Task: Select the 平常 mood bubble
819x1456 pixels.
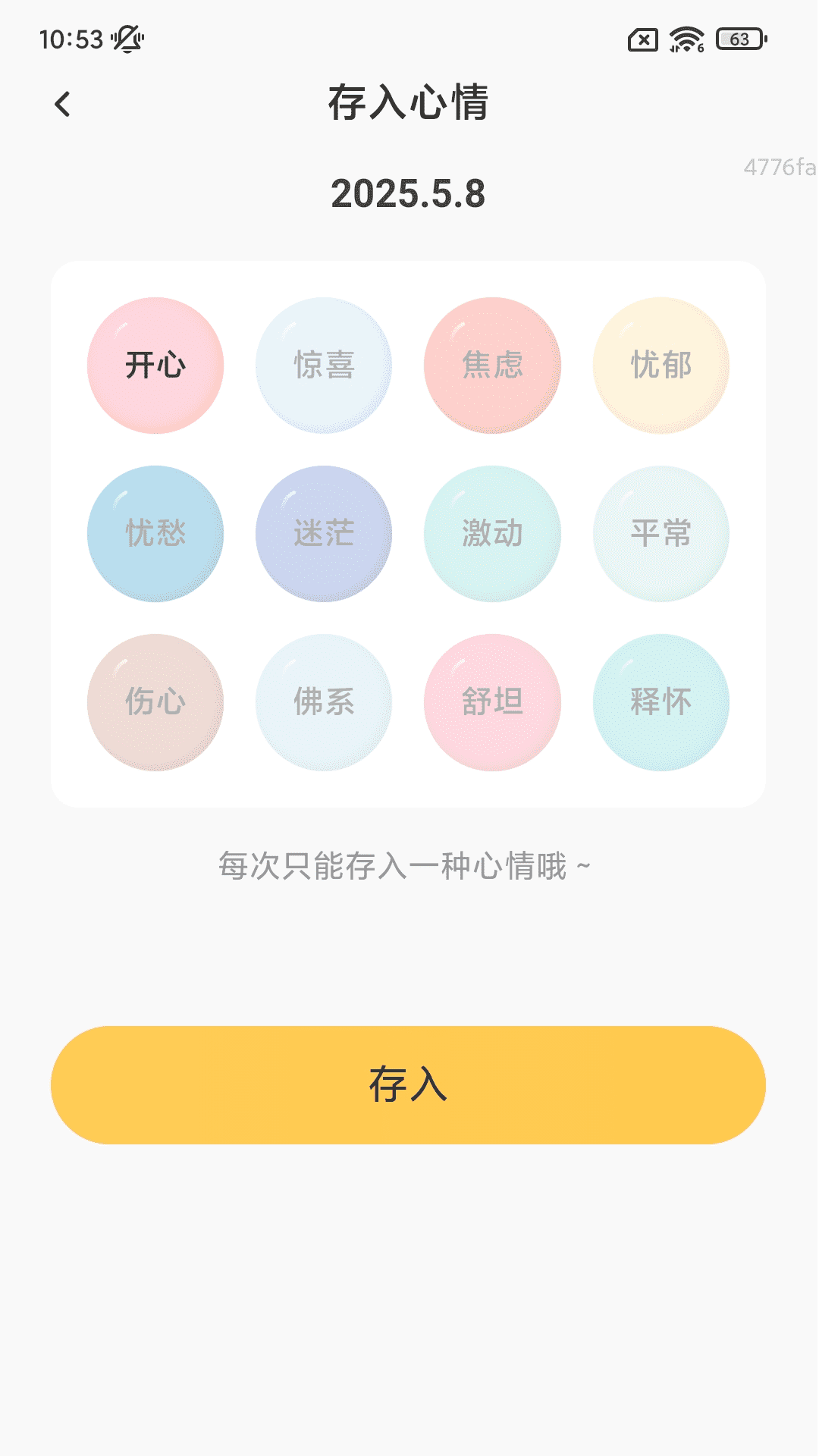Action: 661,534
